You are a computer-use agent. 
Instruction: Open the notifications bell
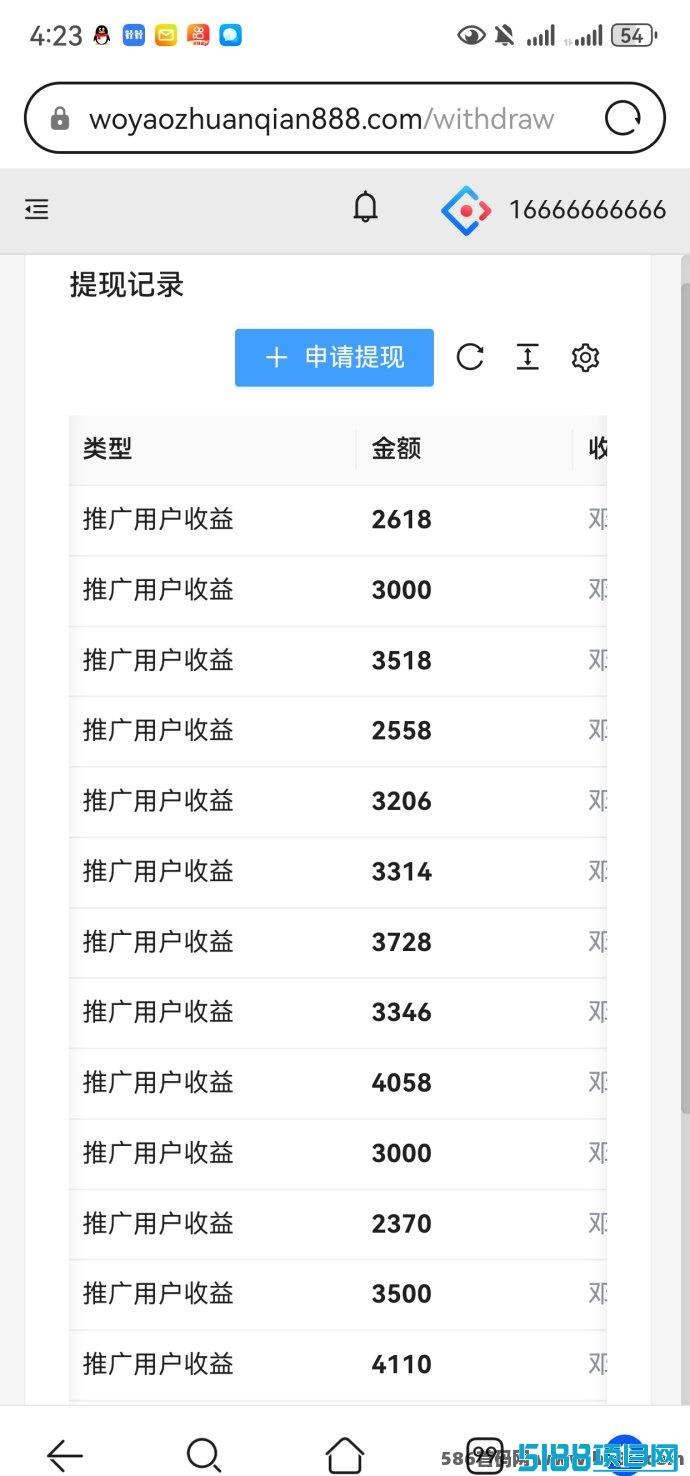(x=366, y=207)
